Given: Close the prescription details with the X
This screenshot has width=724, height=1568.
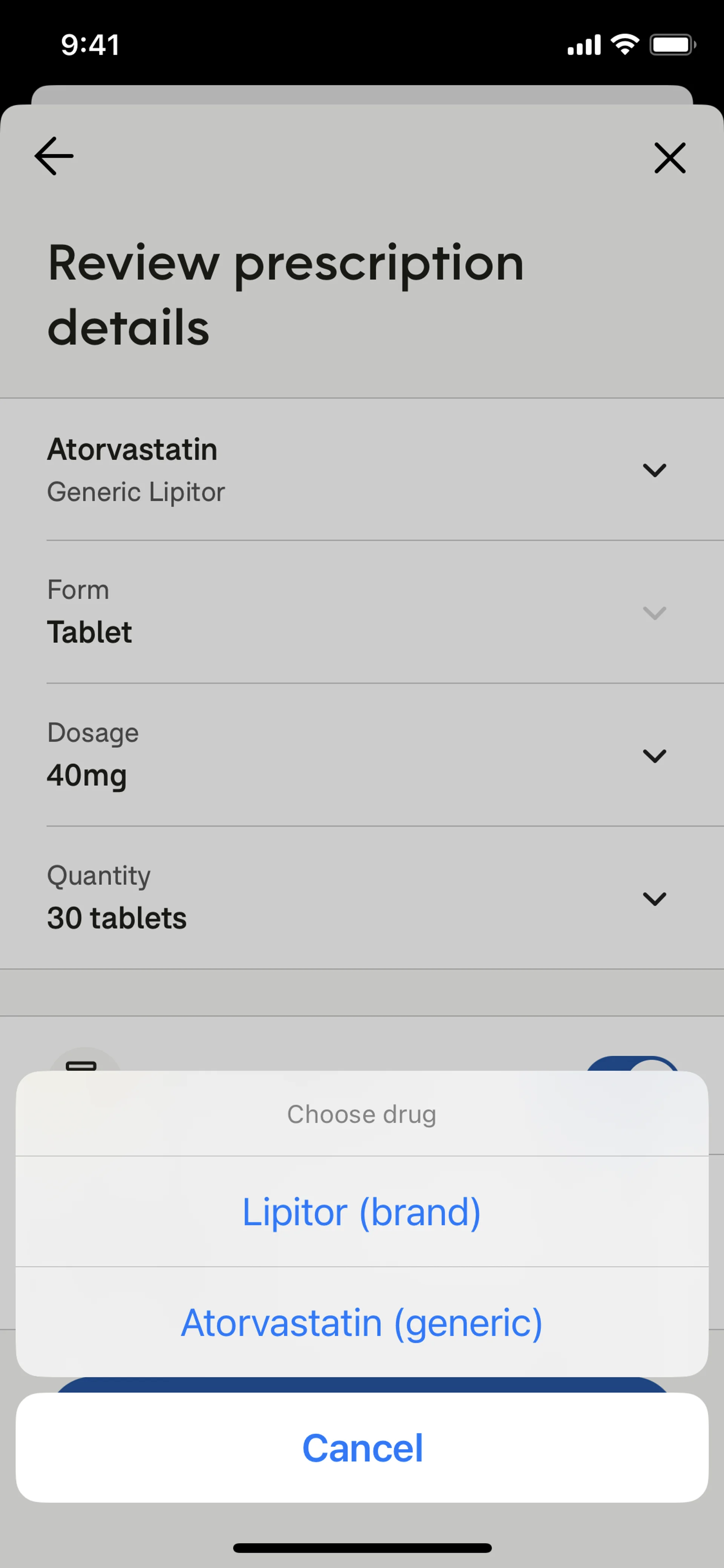Looking at the screenshot, I should 670,158.
